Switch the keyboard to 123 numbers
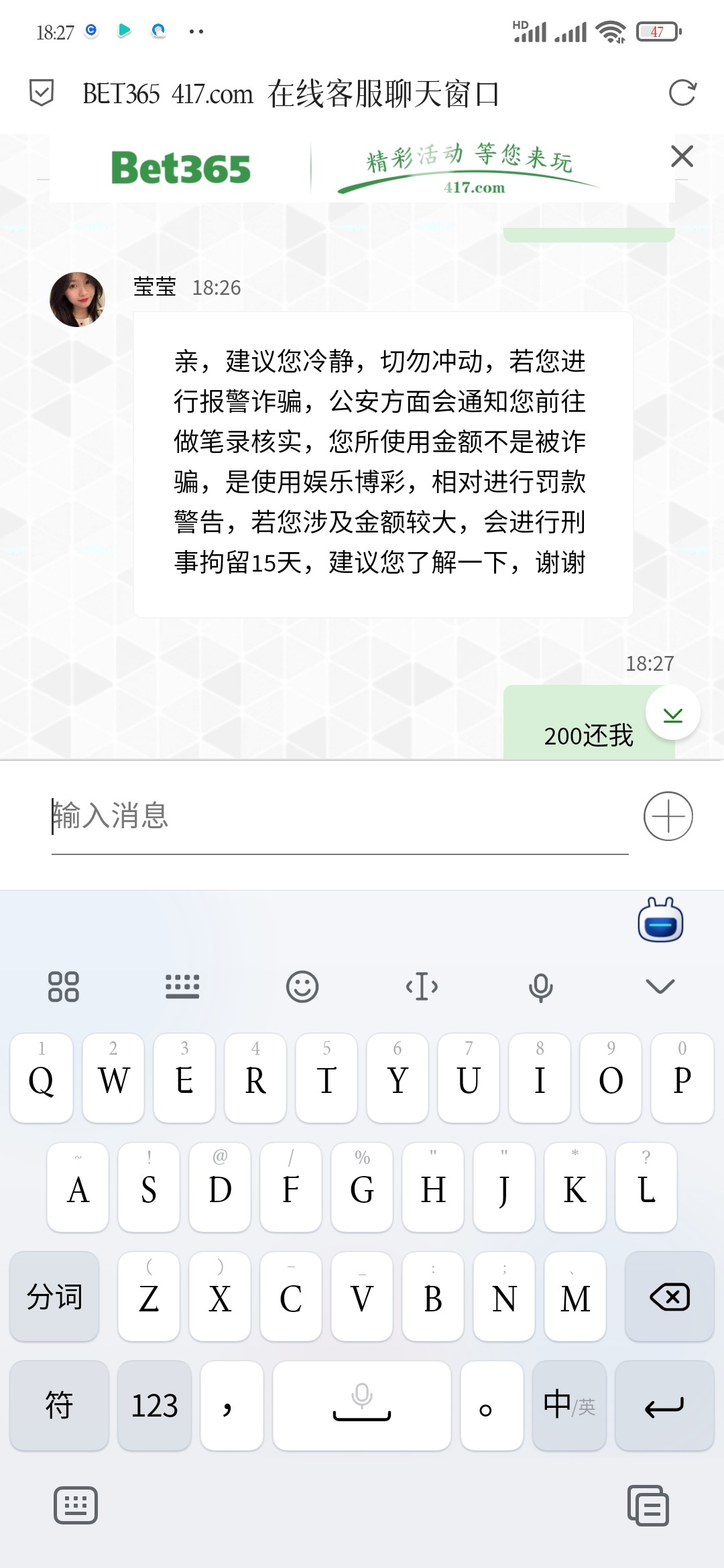The width and height of the screenshot is (724, 1568). (154, 1405)
